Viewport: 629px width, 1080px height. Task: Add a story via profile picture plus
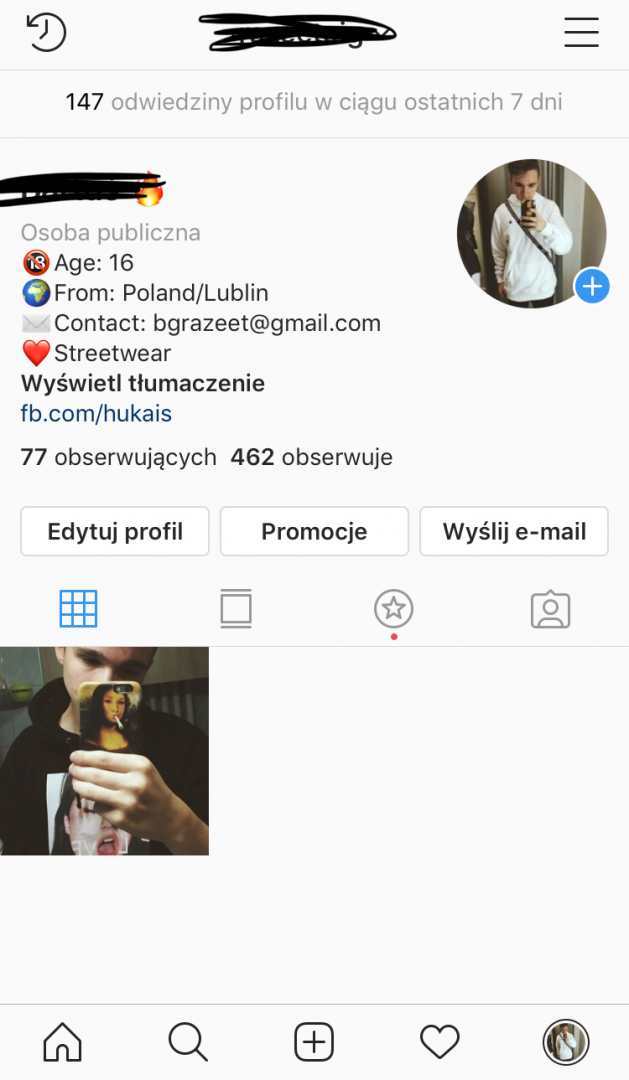pos(592,287)
